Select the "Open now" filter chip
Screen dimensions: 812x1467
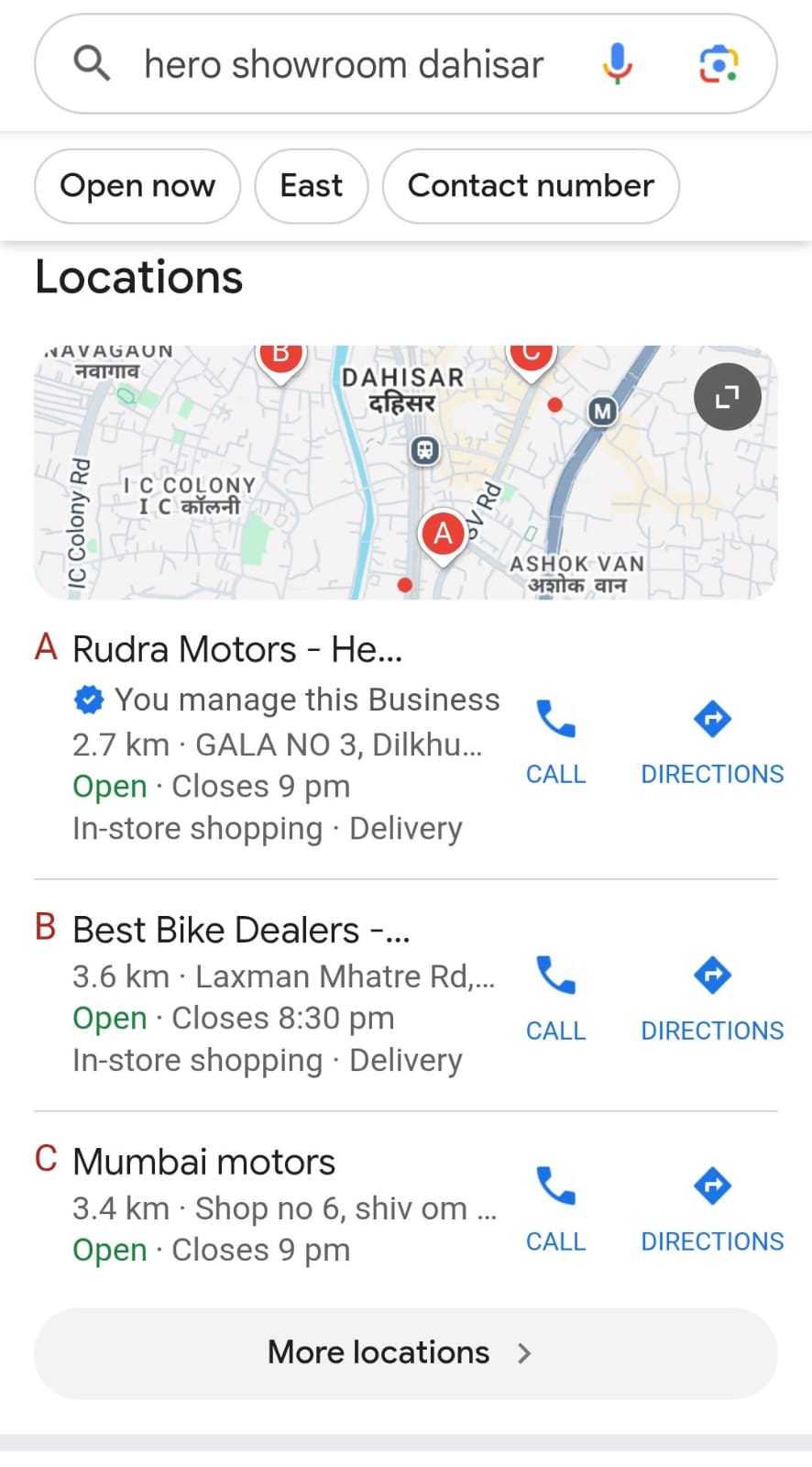point(137,186)
